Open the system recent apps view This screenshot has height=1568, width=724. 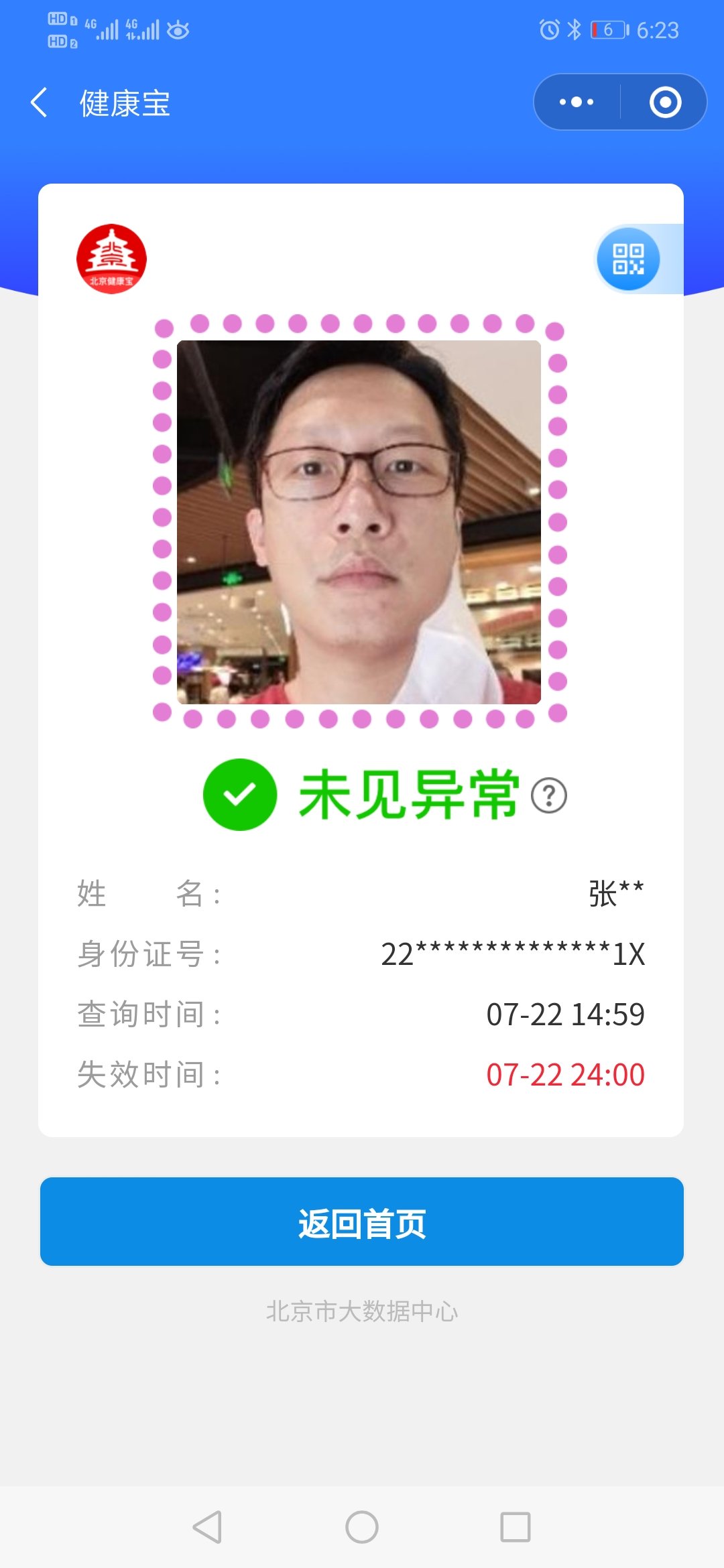(x=516, y=1527)
